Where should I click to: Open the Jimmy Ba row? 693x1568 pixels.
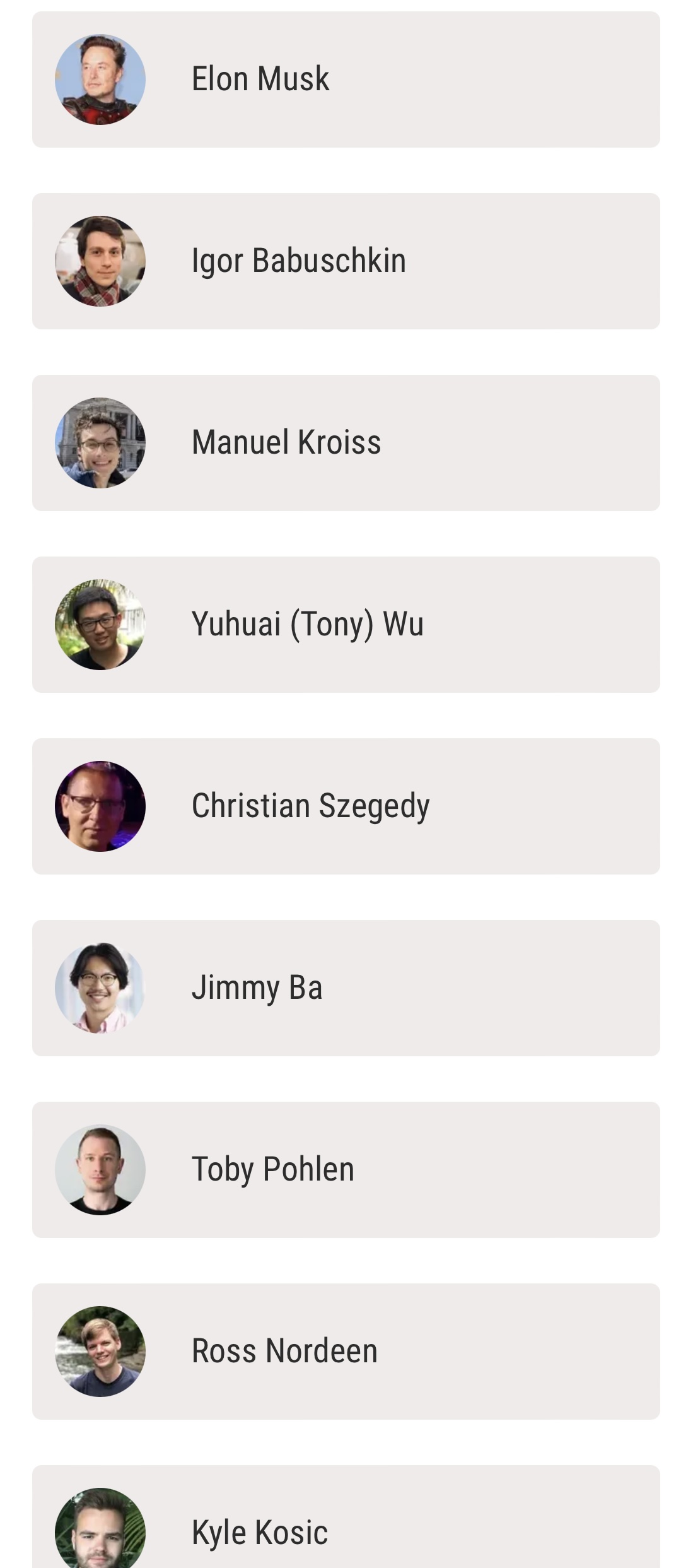(346, 988)
